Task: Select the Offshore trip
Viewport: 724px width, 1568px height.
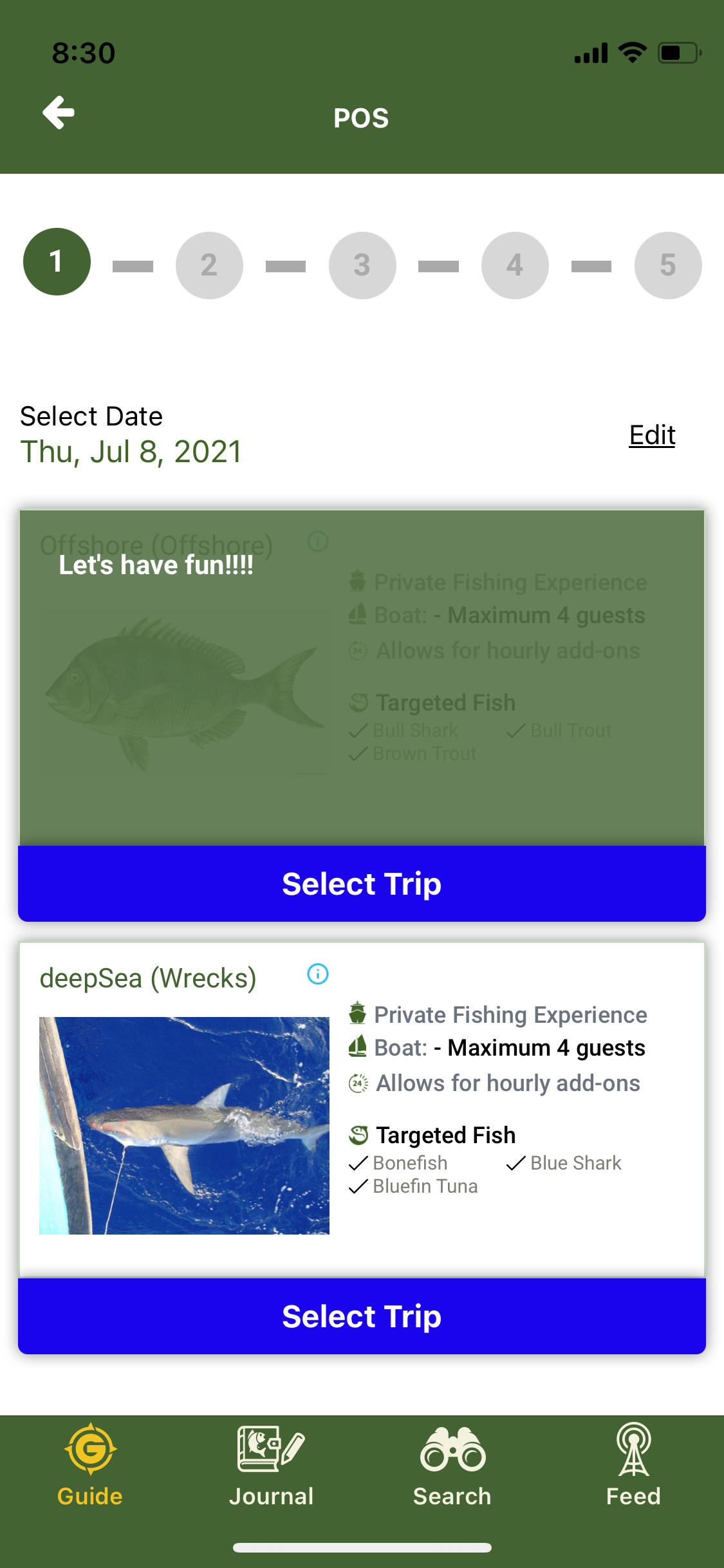Action: coord(362,883)
